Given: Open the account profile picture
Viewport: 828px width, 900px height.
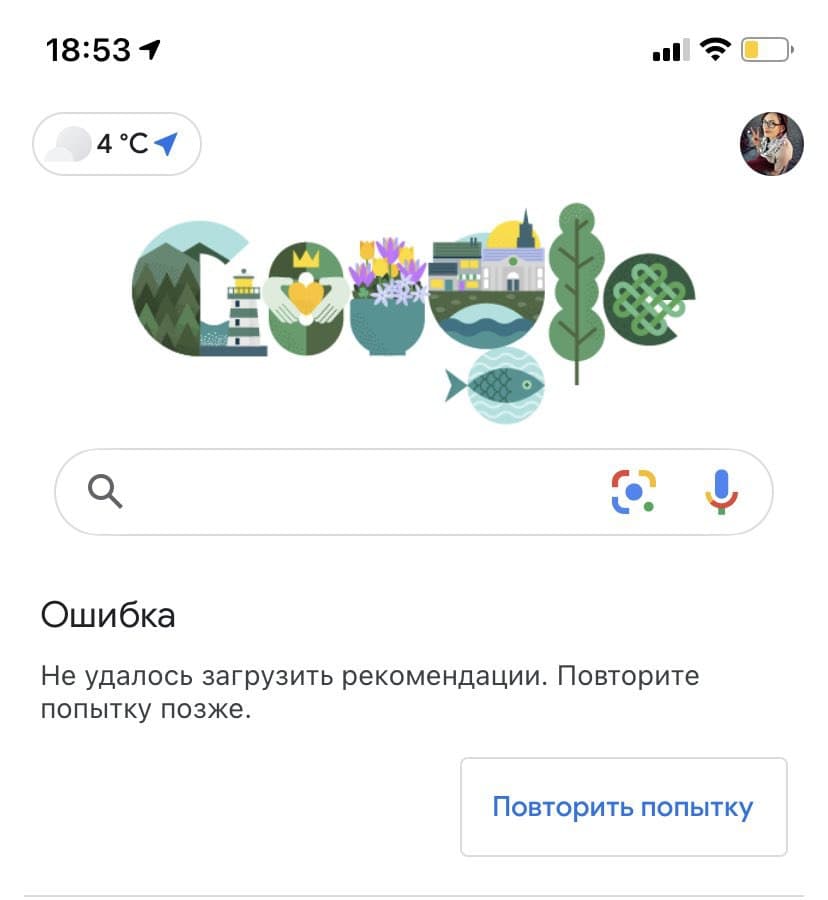Looking at the screenshot, I should point(771,144).
